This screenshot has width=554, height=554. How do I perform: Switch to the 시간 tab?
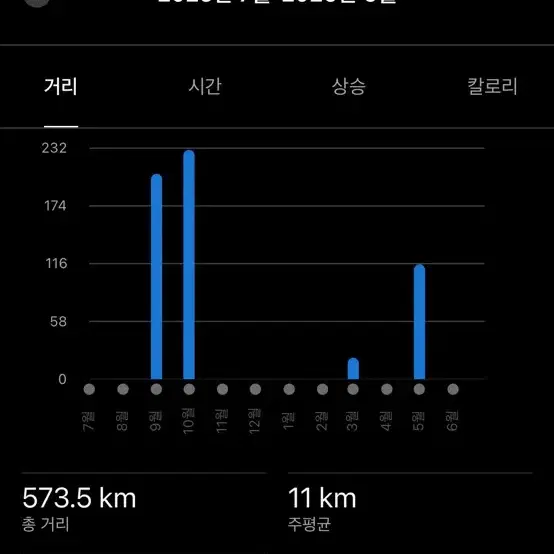click(x=205, y=87)
